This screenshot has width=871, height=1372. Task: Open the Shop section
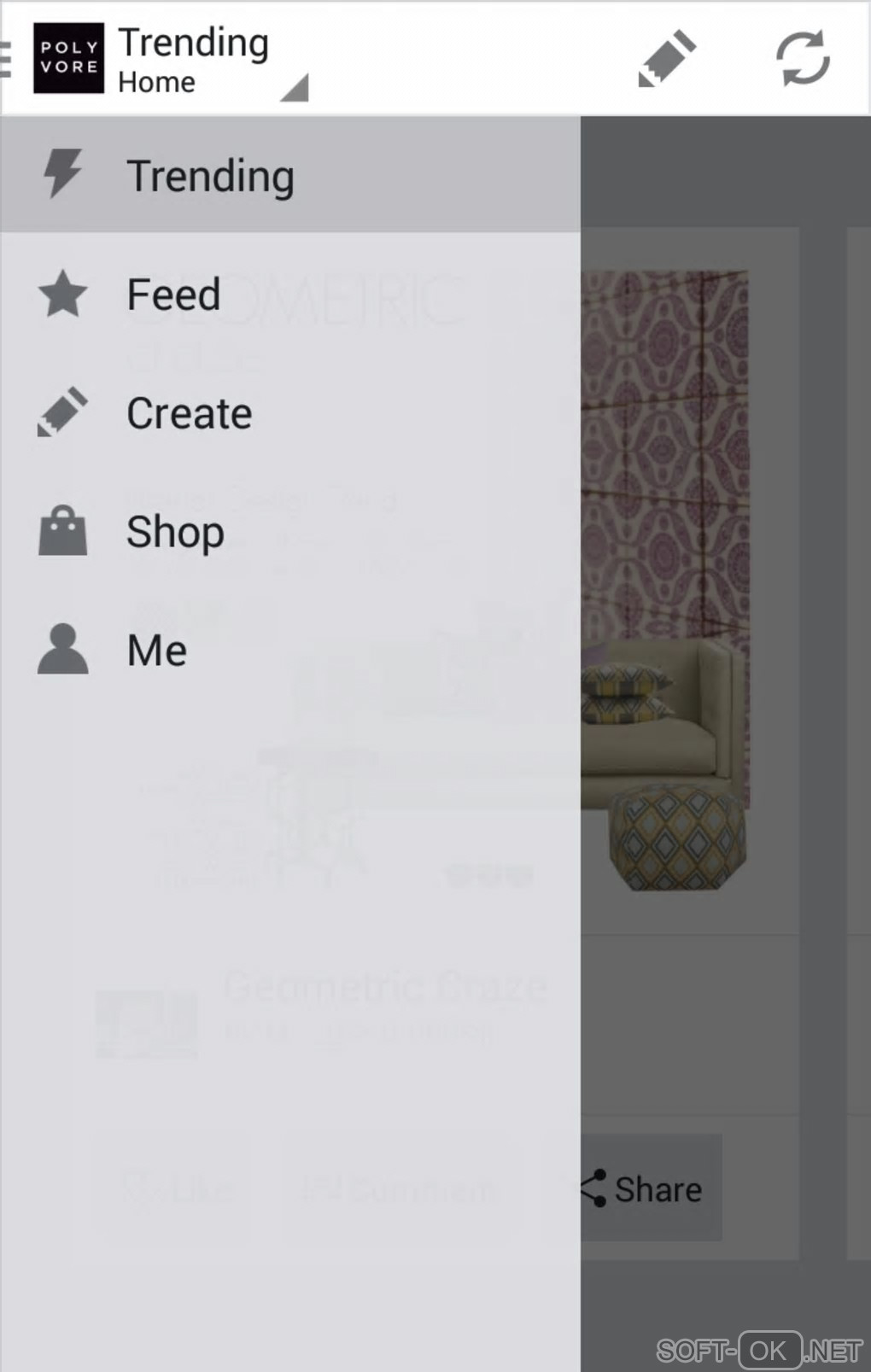pos(175,532)
